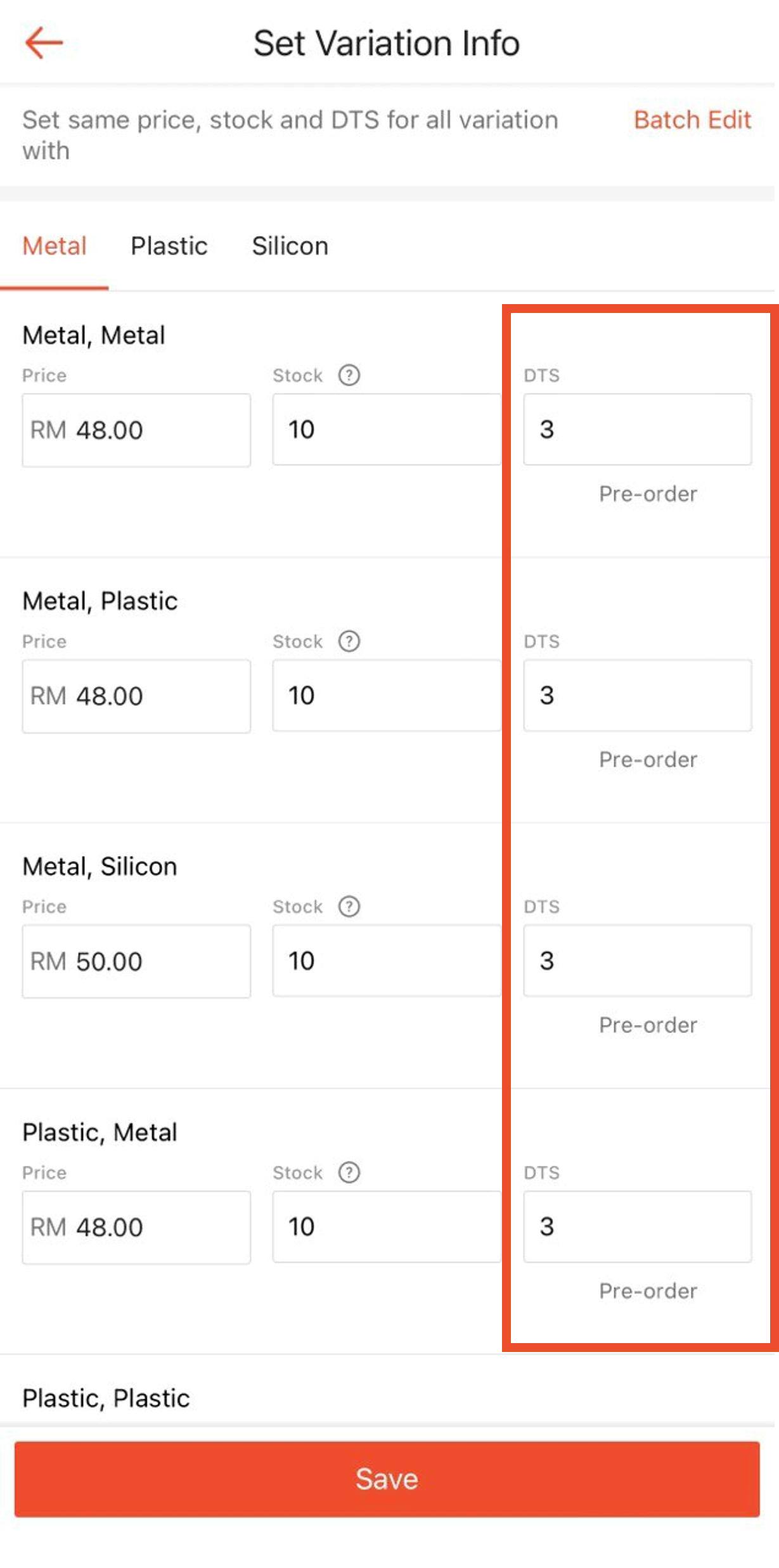
Task: Click Stock question mark for Metal, Plastic
Action: [349, 641]
